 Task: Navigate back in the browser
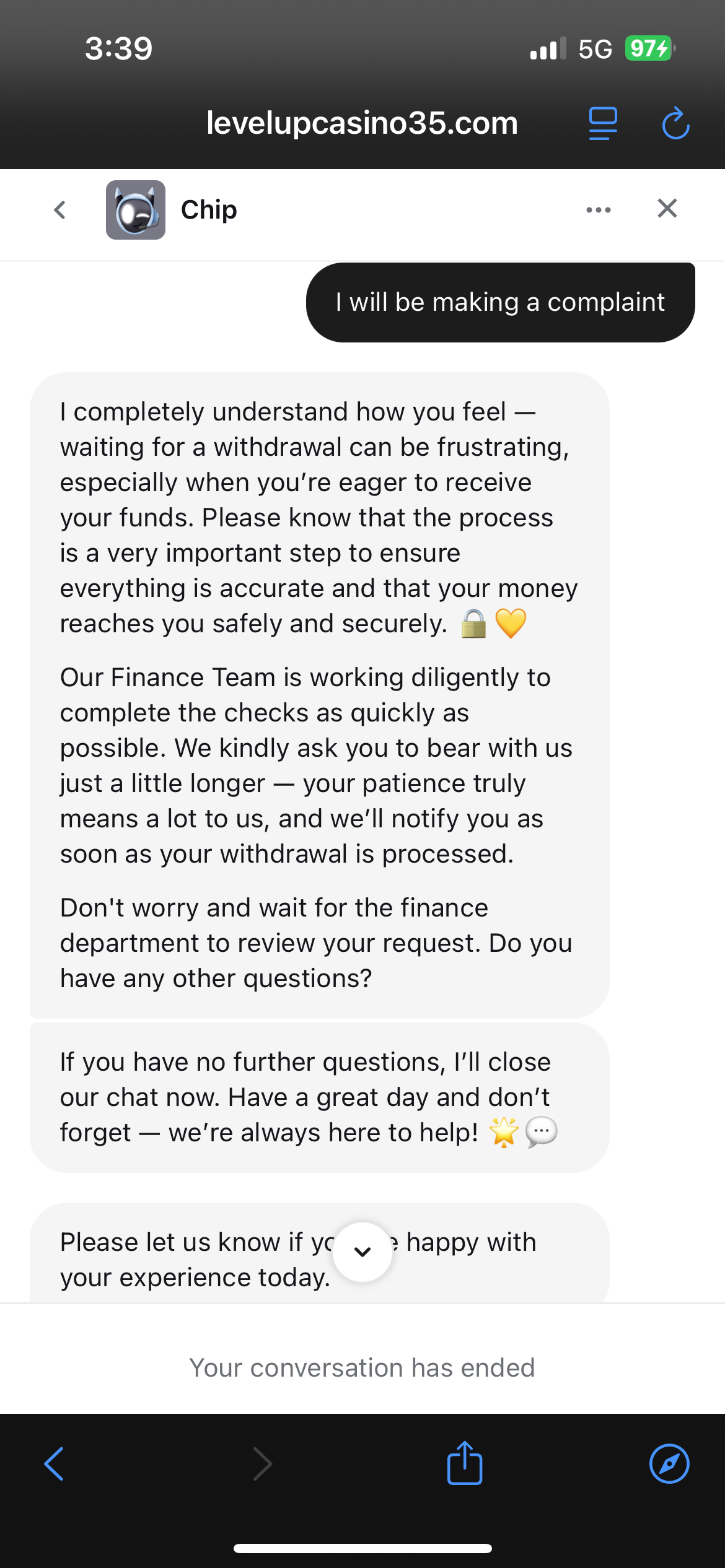pos(55,1464)
